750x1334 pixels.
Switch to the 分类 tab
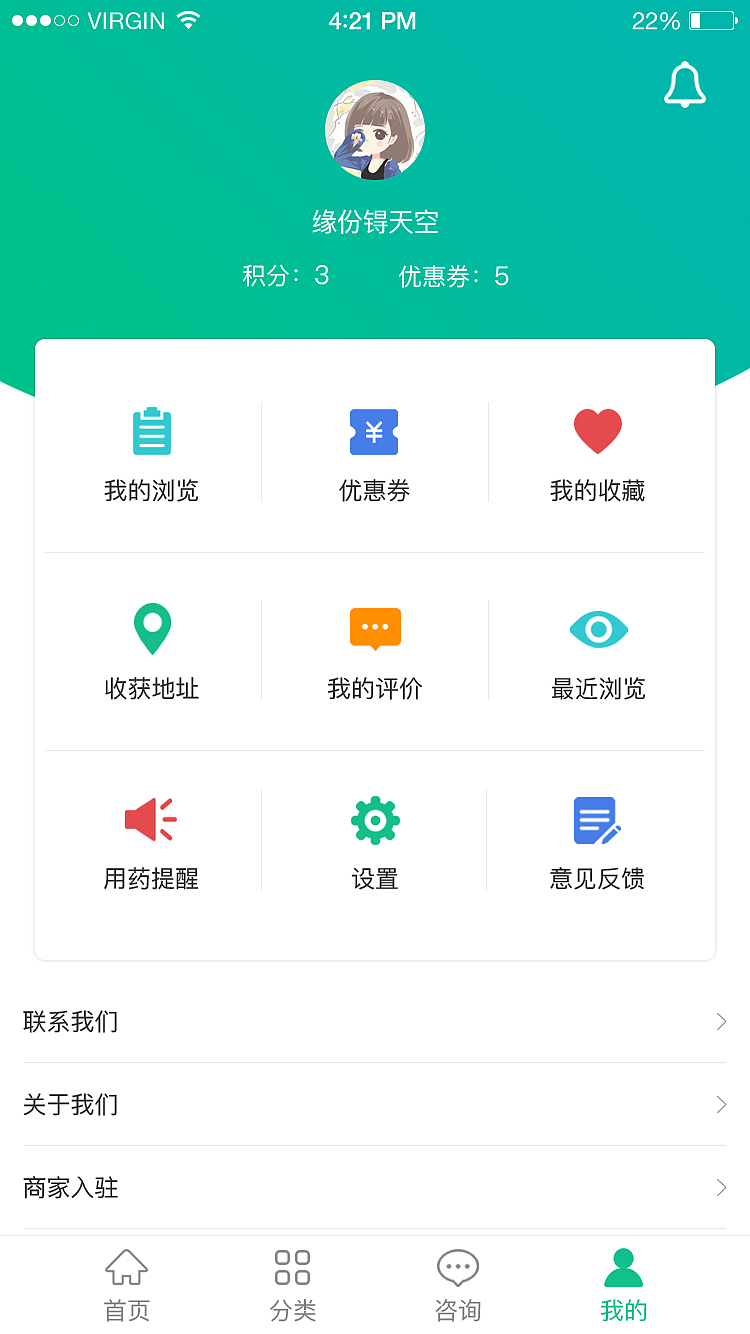coord(292,1283)
